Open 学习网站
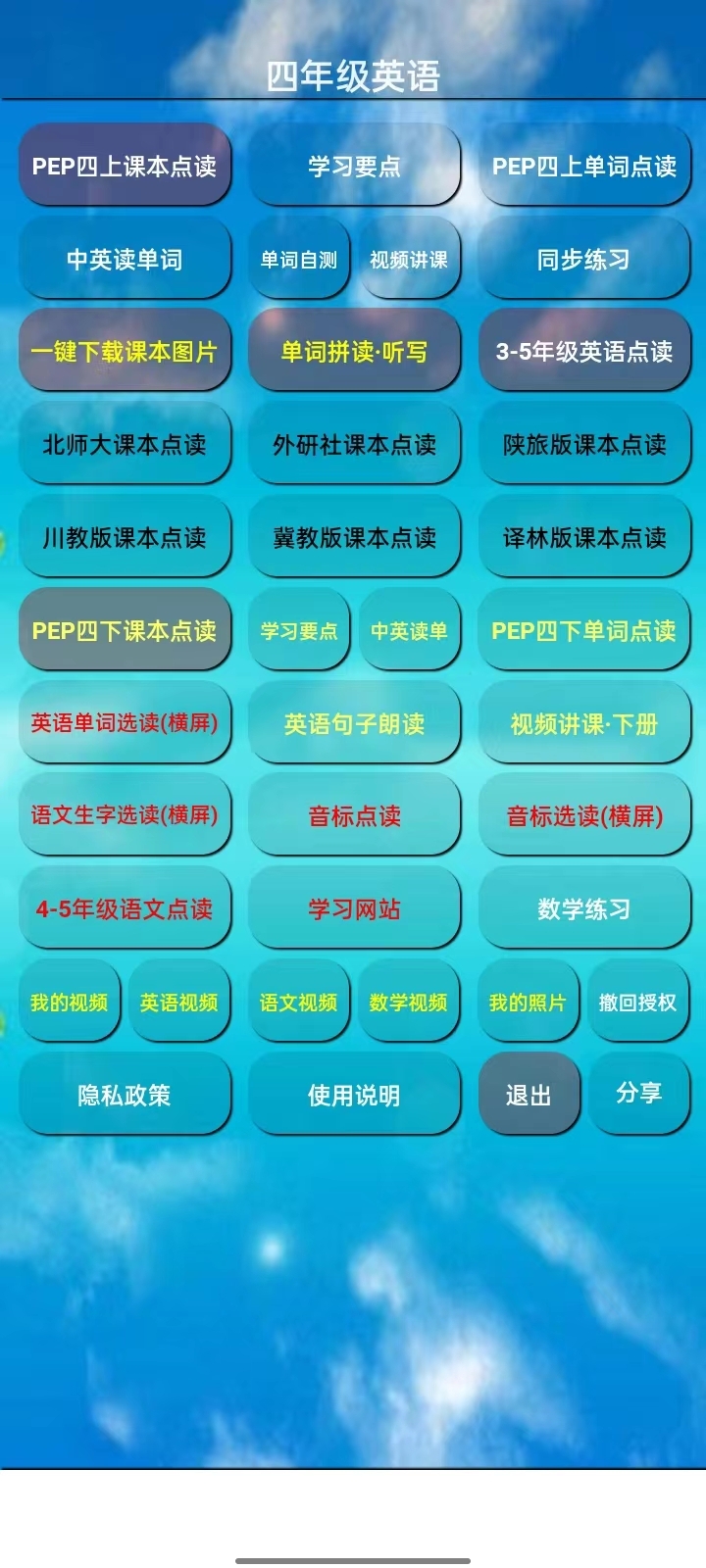The image size is (706, 1568). point(354,908)
